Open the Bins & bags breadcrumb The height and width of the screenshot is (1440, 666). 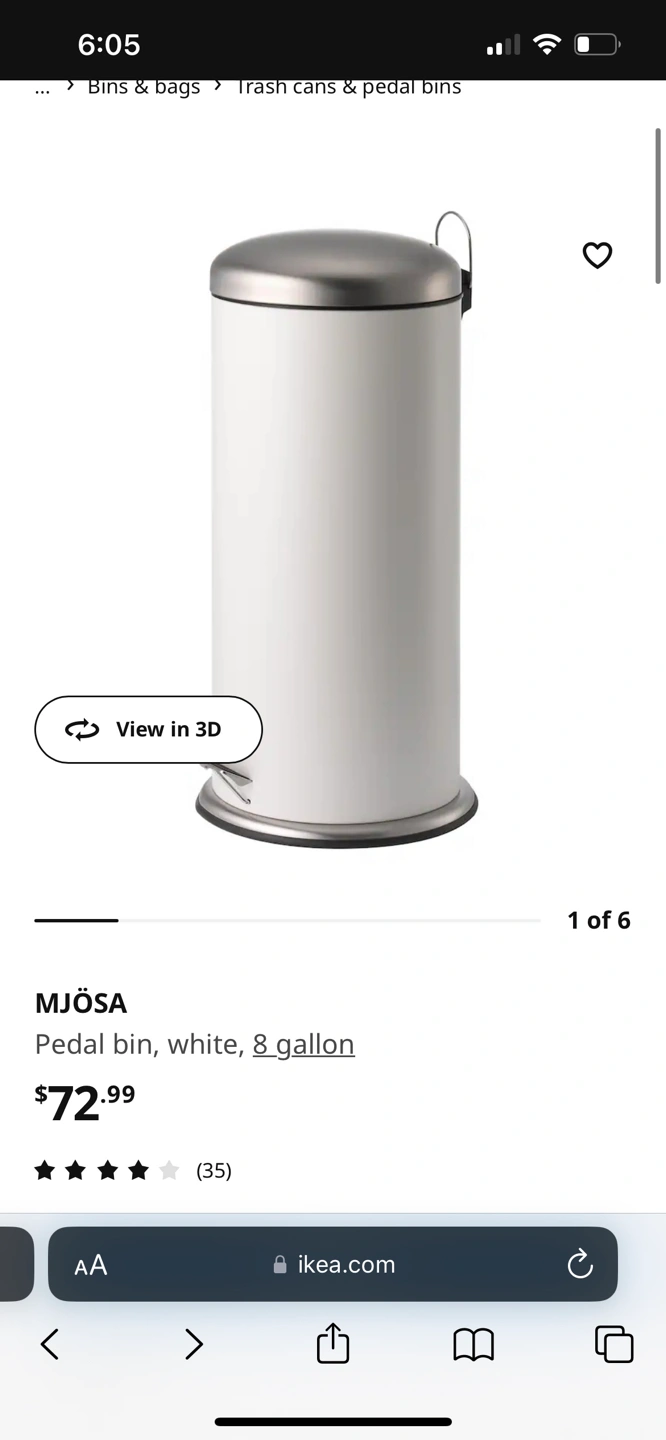[x=143, y=88]
